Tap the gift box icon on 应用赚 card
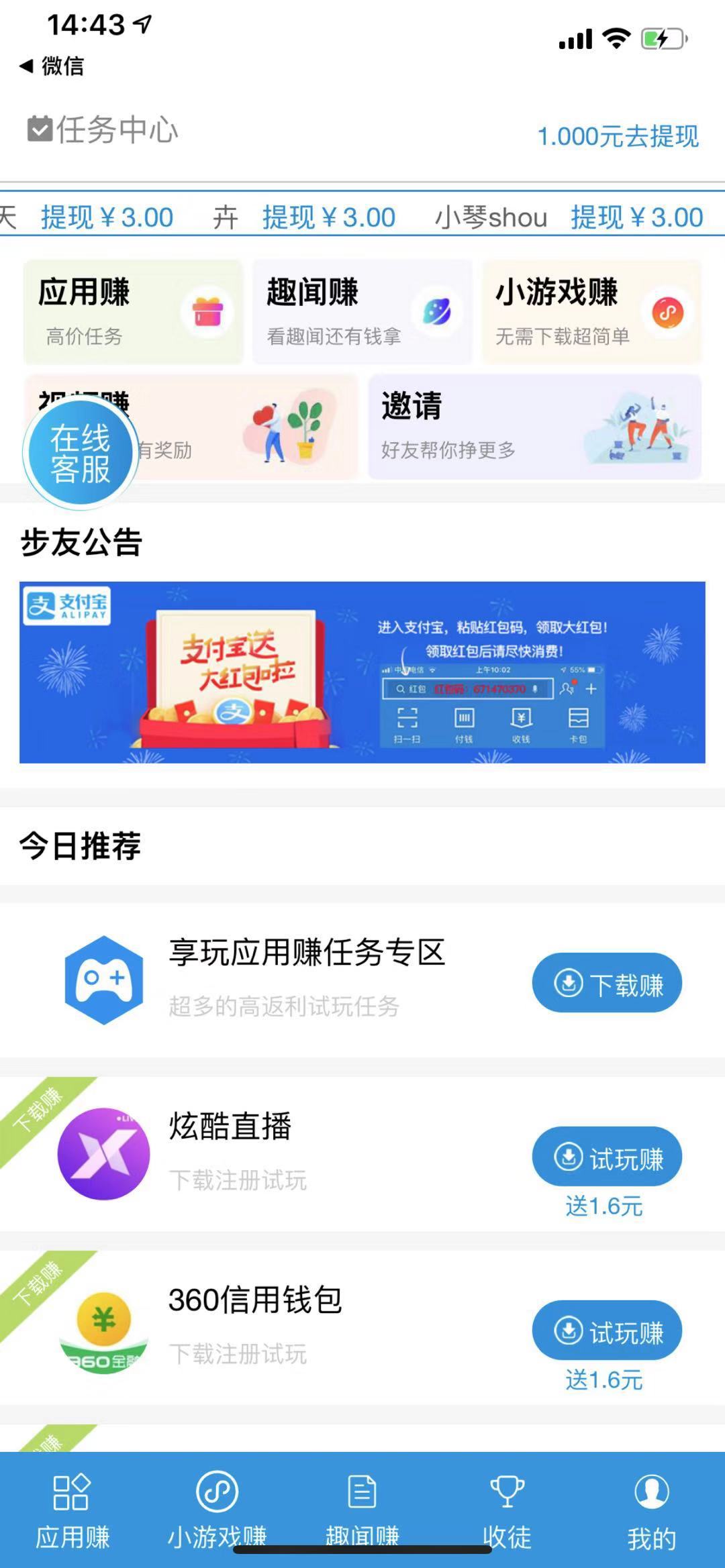725x1568 pixels. click(205, 313)
